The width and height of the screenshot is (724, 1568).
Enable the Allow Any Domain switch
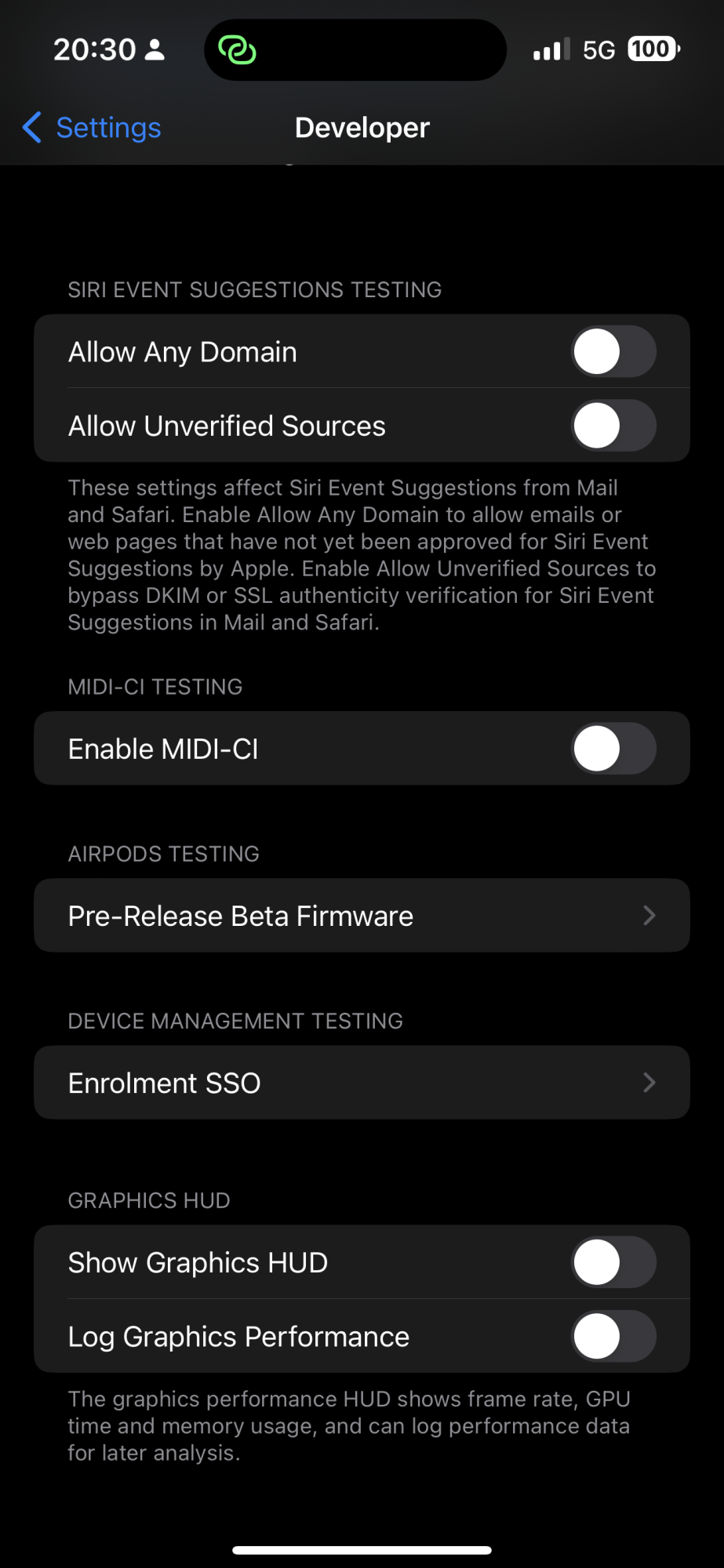613,352
